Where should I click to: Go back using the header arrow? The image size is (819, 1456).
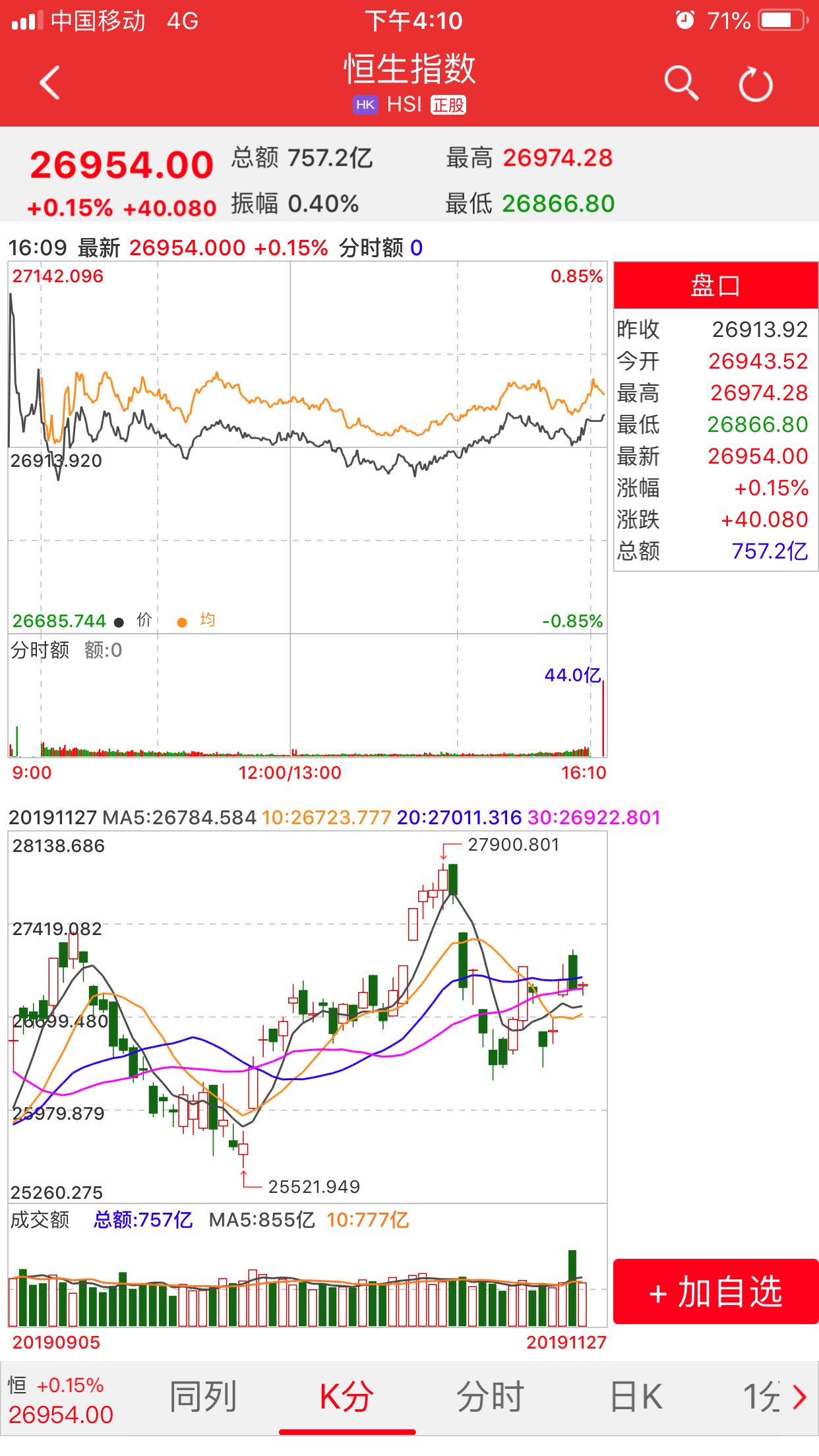[50, 82]
